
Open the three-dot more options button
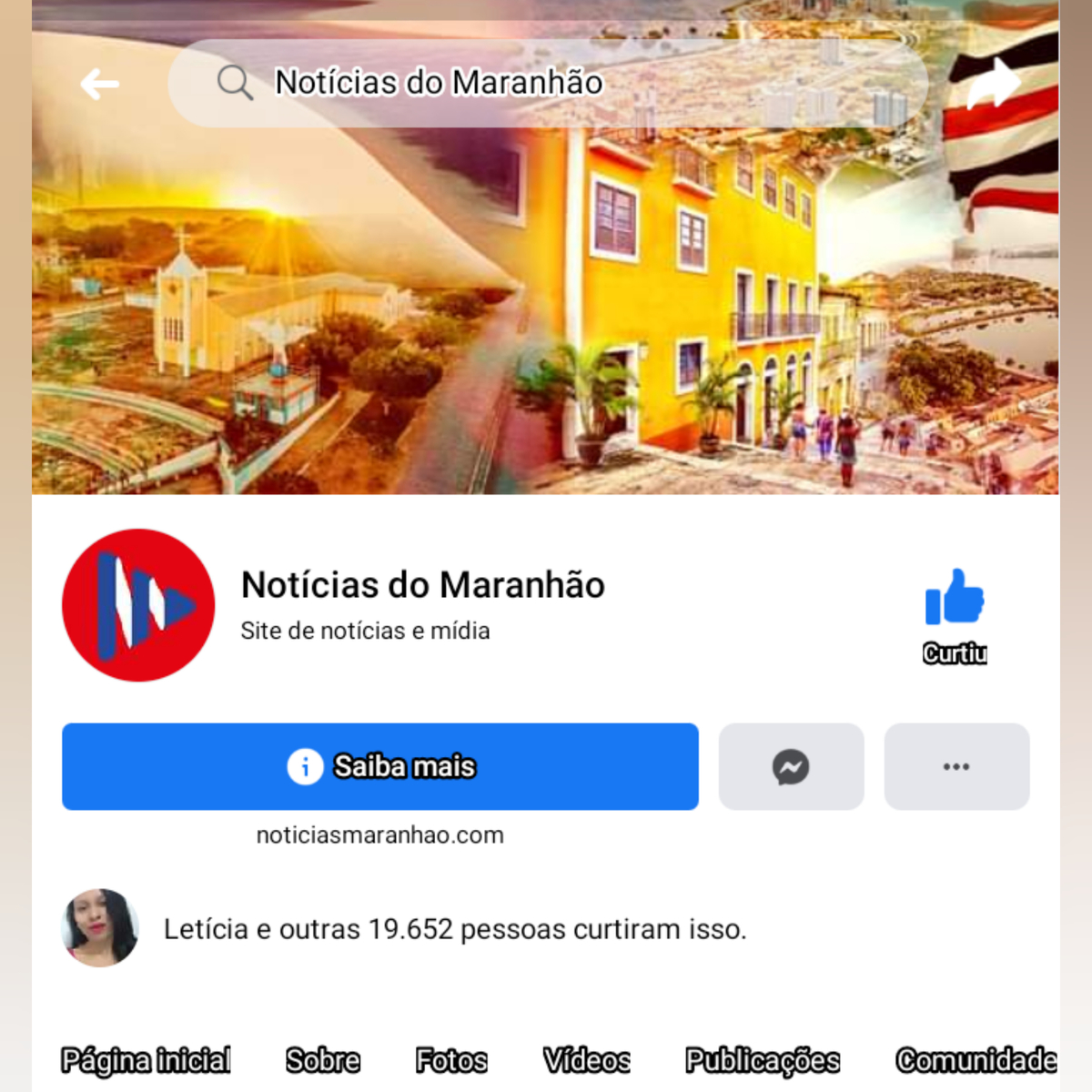(x=956, y=766)
